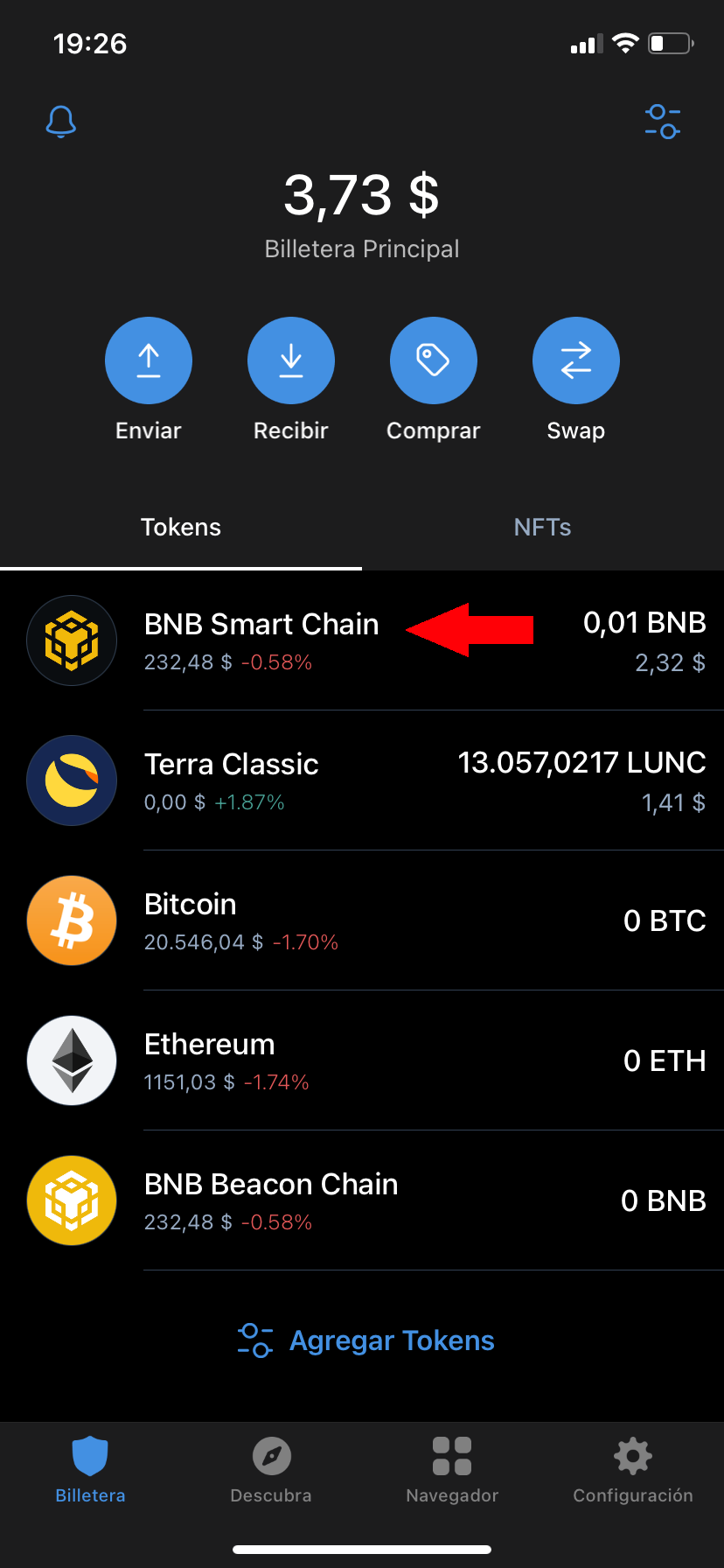
Task: Switch to the Configuración tab
Action: point(633,1470)
